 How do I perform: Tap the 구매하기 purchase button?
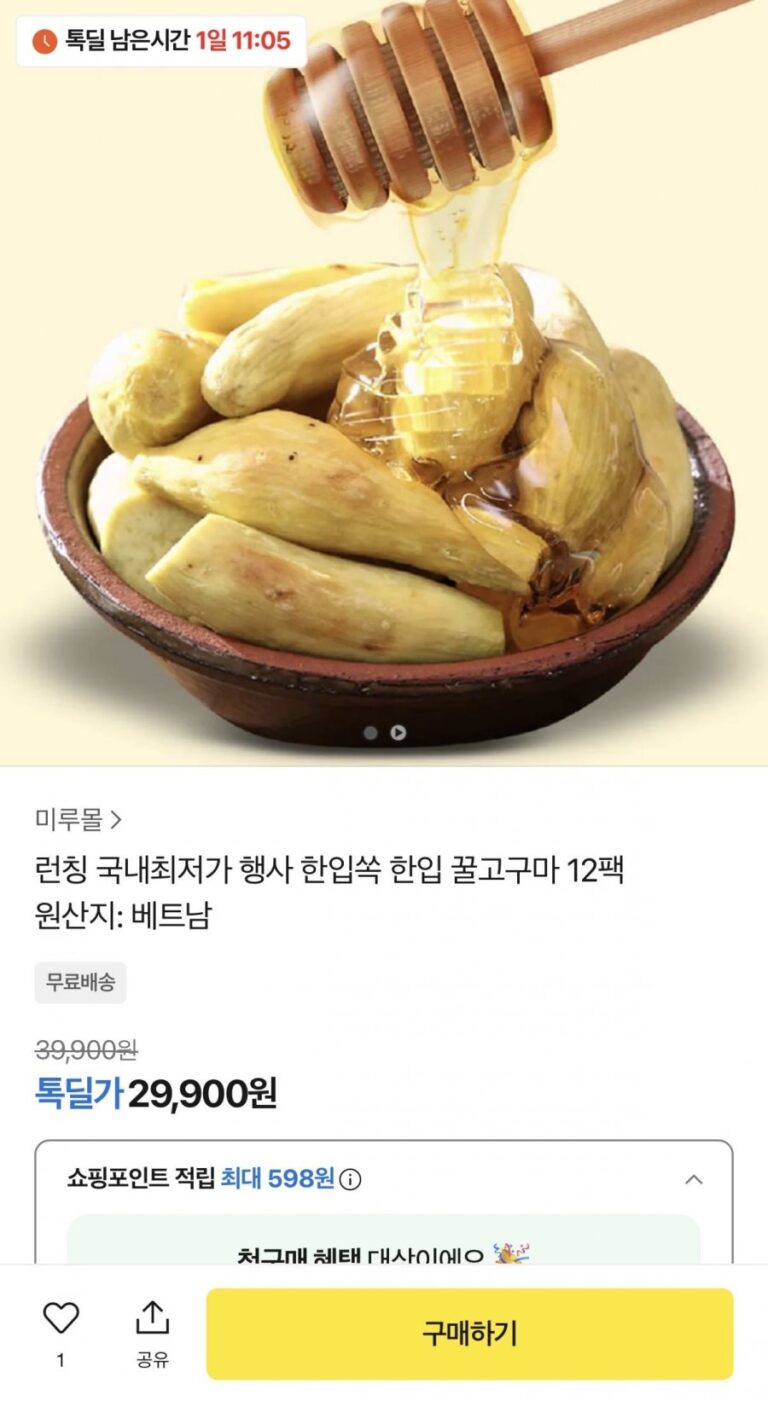469,1333
